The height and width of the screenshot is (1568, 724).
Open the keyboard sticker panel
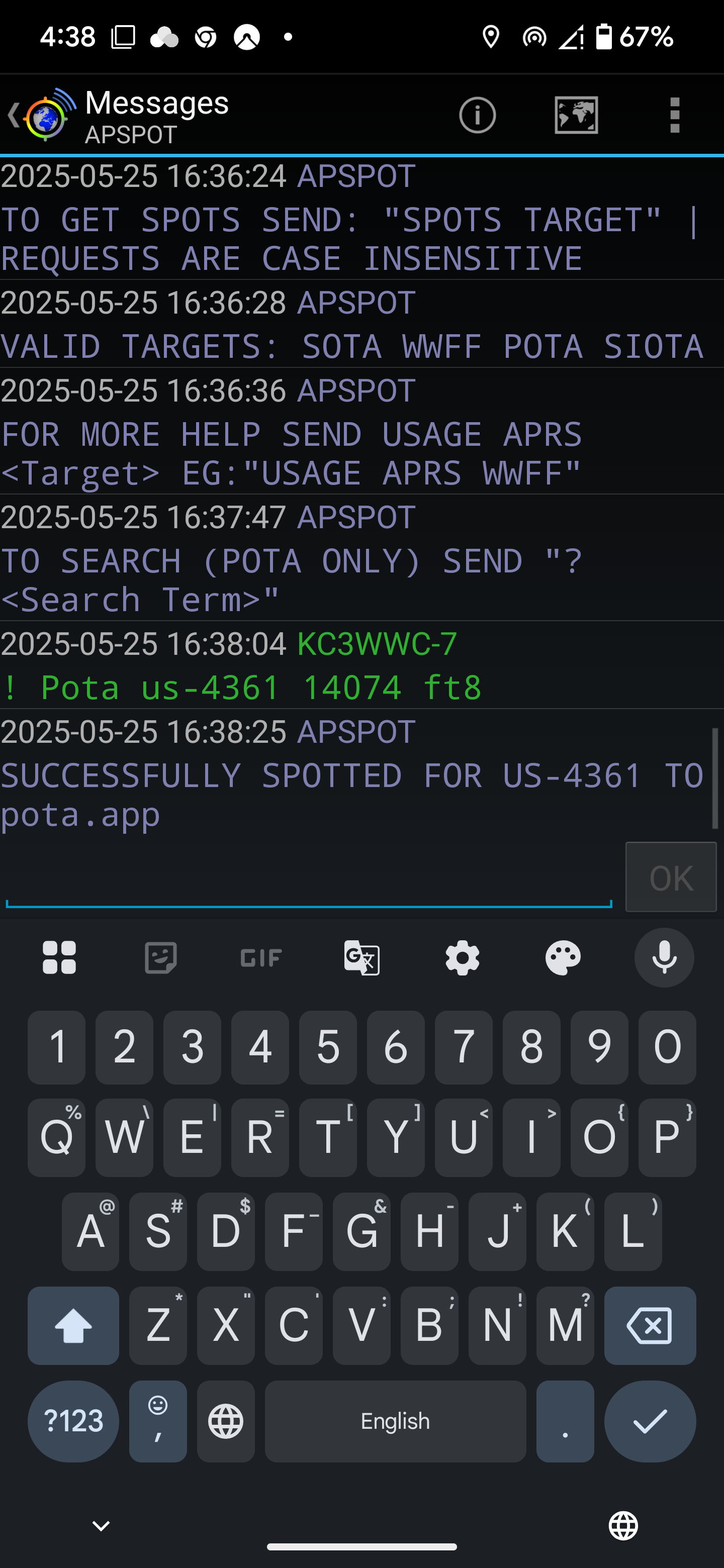(x=160, y=958)
